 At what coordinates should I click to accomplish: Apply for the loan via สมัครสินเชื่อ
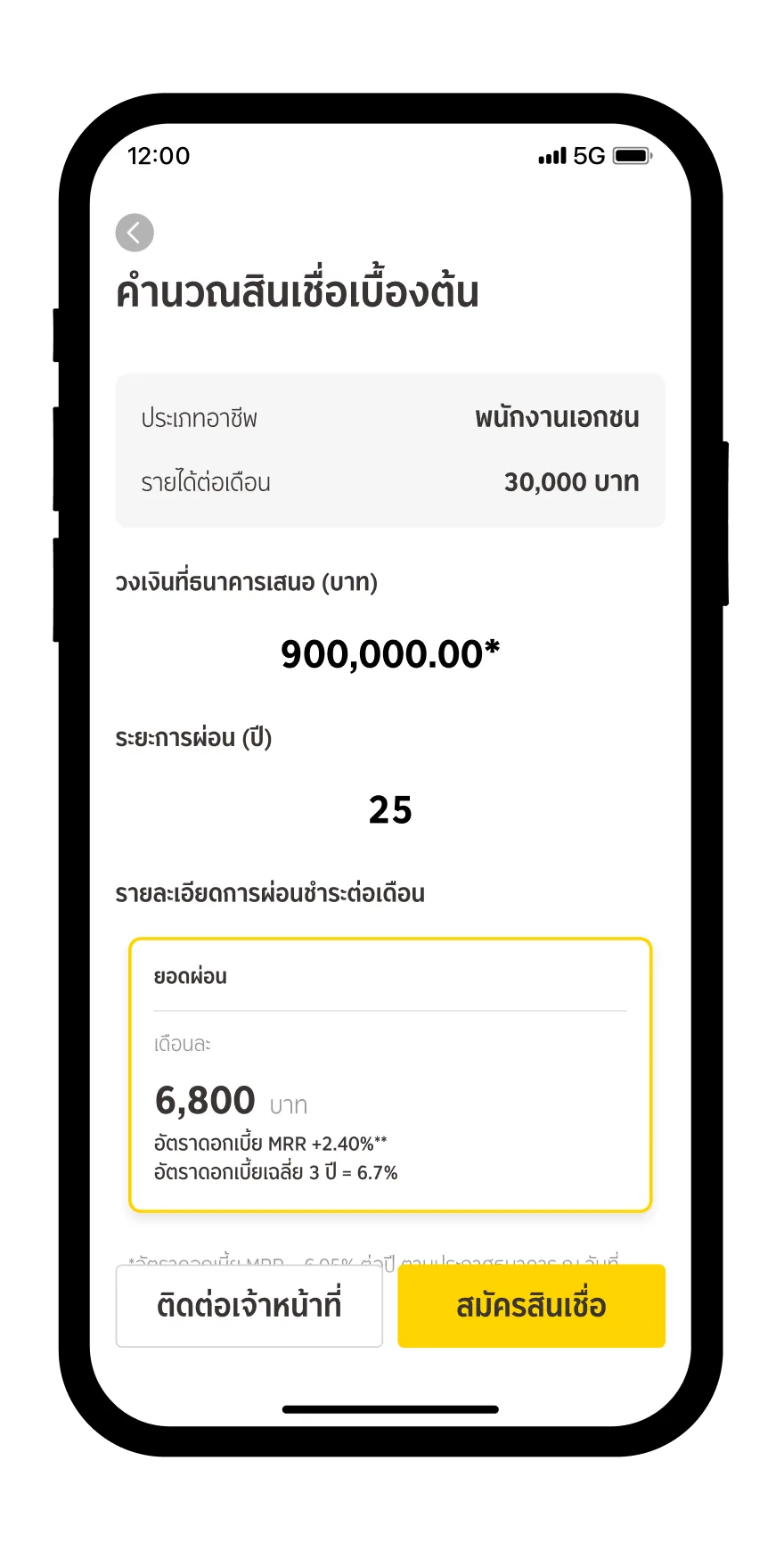pyautogui.click(x=531, y=1306)
